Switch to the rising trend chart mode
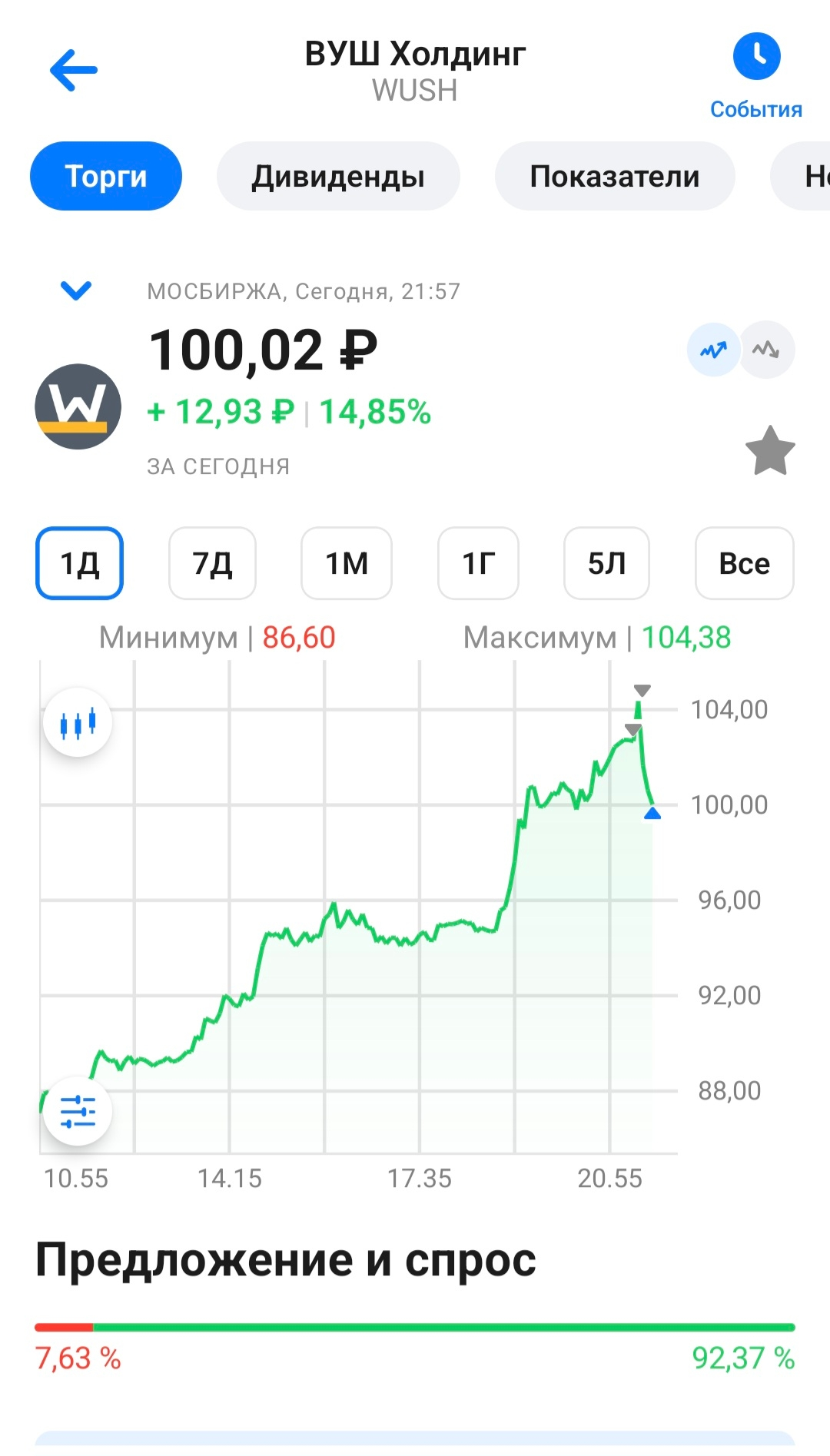830x1456 pixels. click(x=713, y=350)
